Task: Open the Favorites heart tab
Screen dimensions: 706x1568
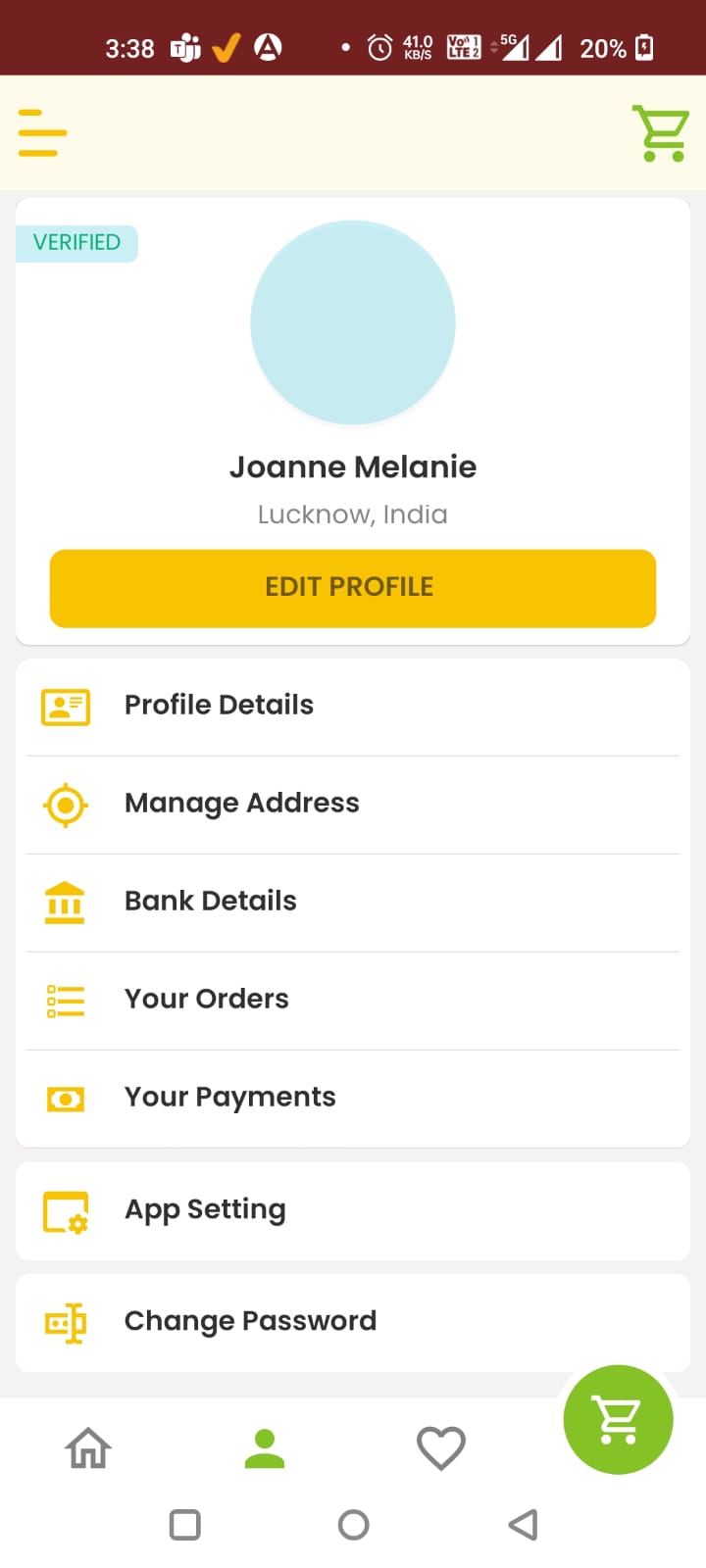Action: pyautogui.click(x=441, y=1448)
